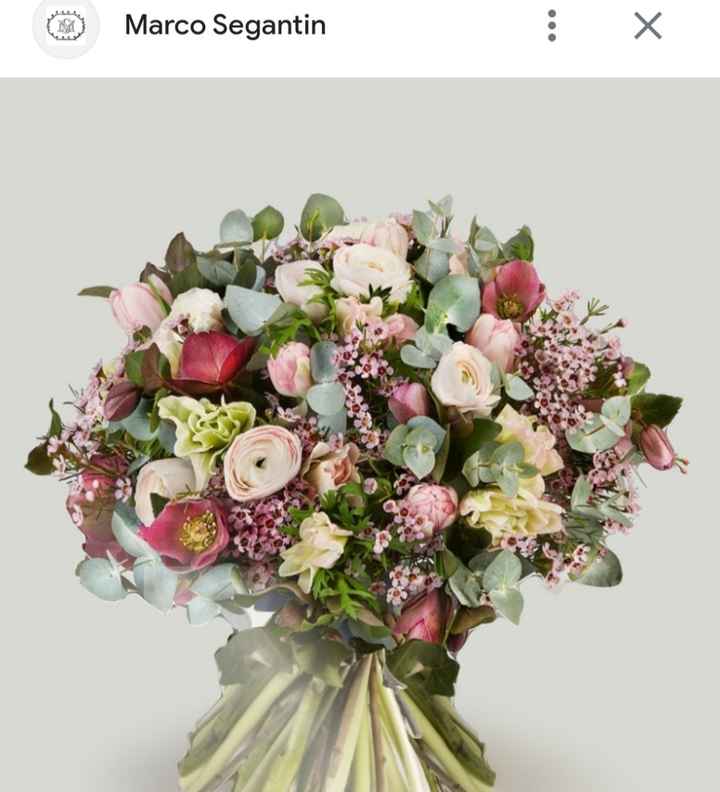Close the image viewer
The image size is (720, 792).
click(648, 26)
